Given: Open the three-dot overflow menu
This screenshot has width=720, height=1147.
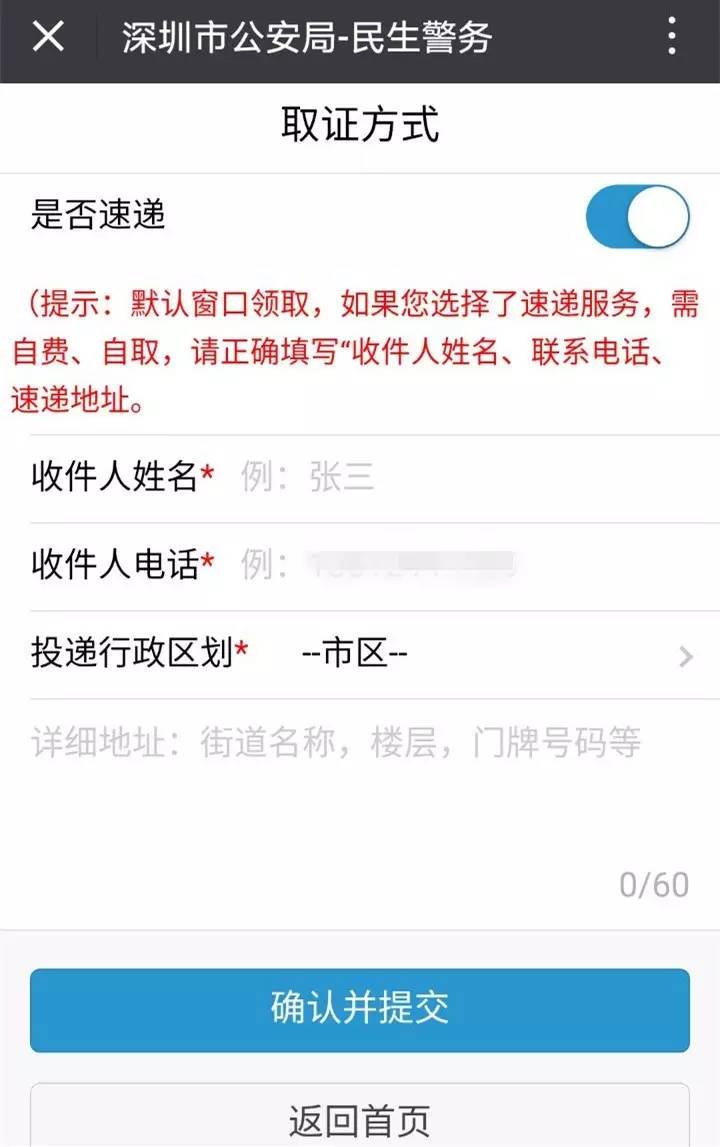Looking at the screenshot, I should tap(672, 38).
